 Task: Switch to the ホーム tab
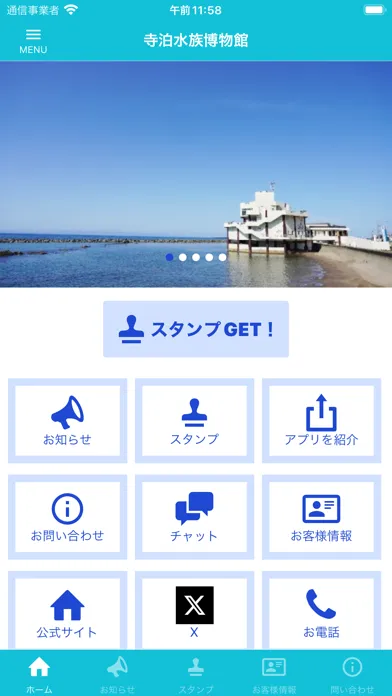click(39, 673)
